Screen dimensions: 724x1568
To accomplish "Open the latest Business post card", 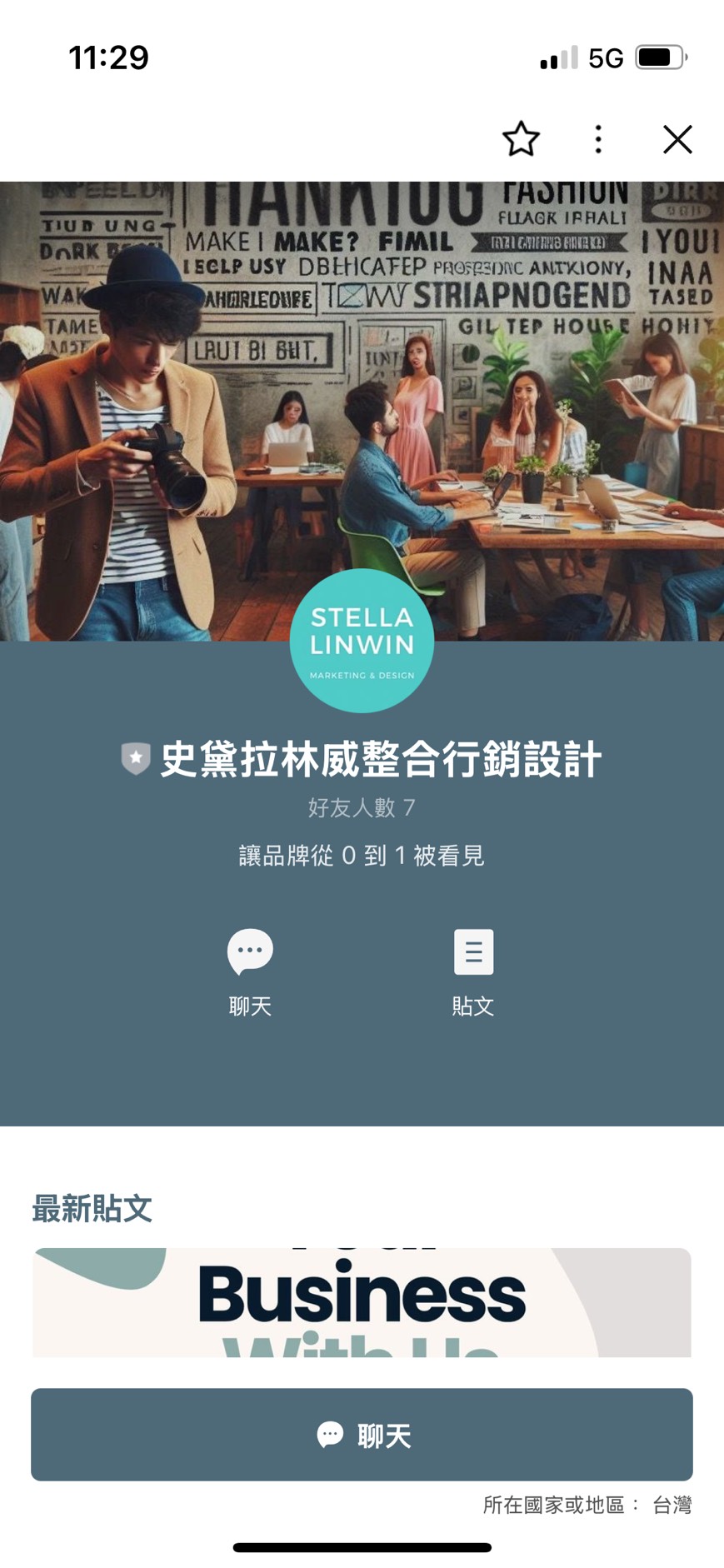I will [x=362, y=1301].
